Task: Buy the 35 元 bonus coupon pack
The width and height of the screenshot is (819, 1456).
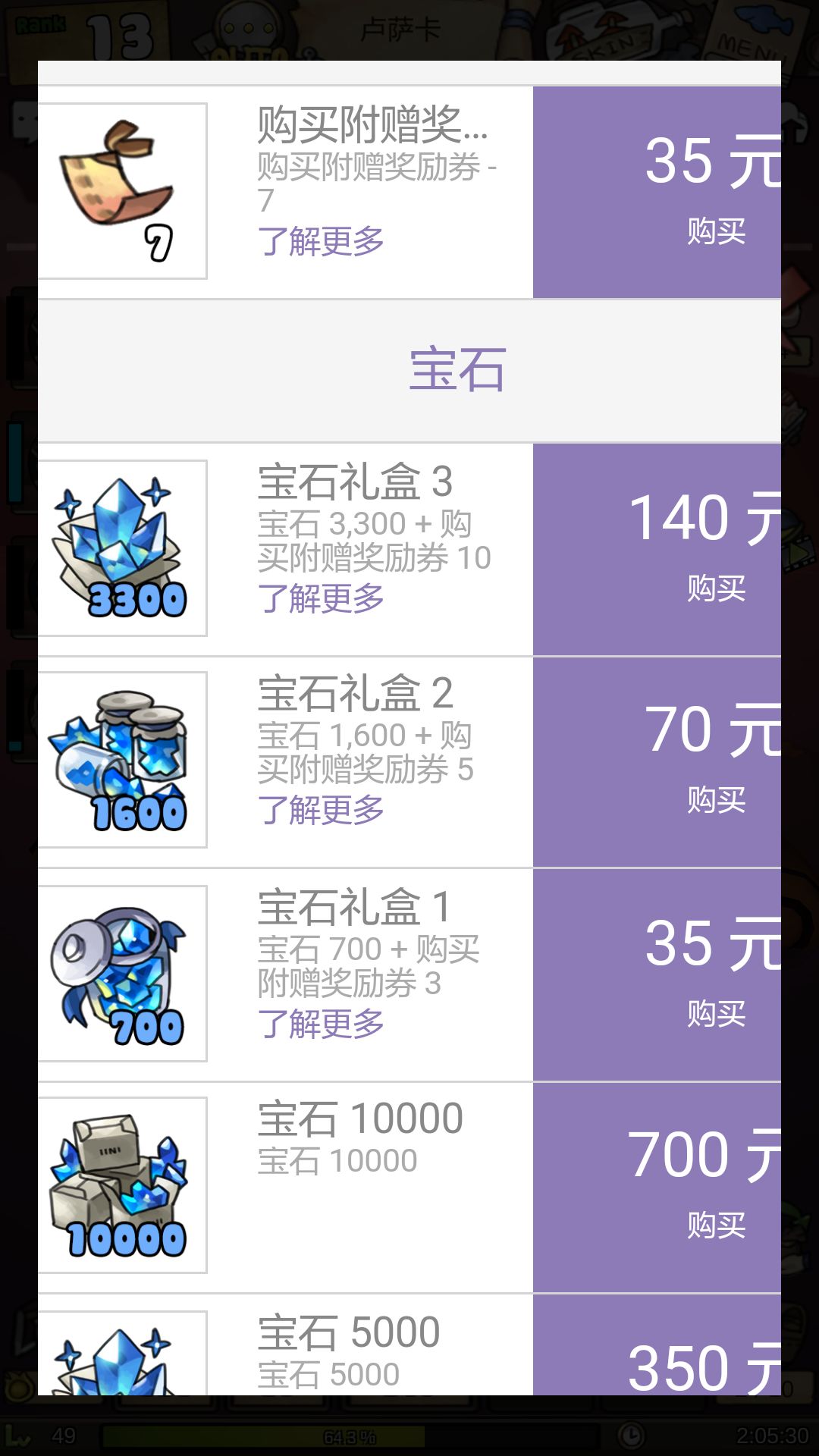Action: pos(657,192)
